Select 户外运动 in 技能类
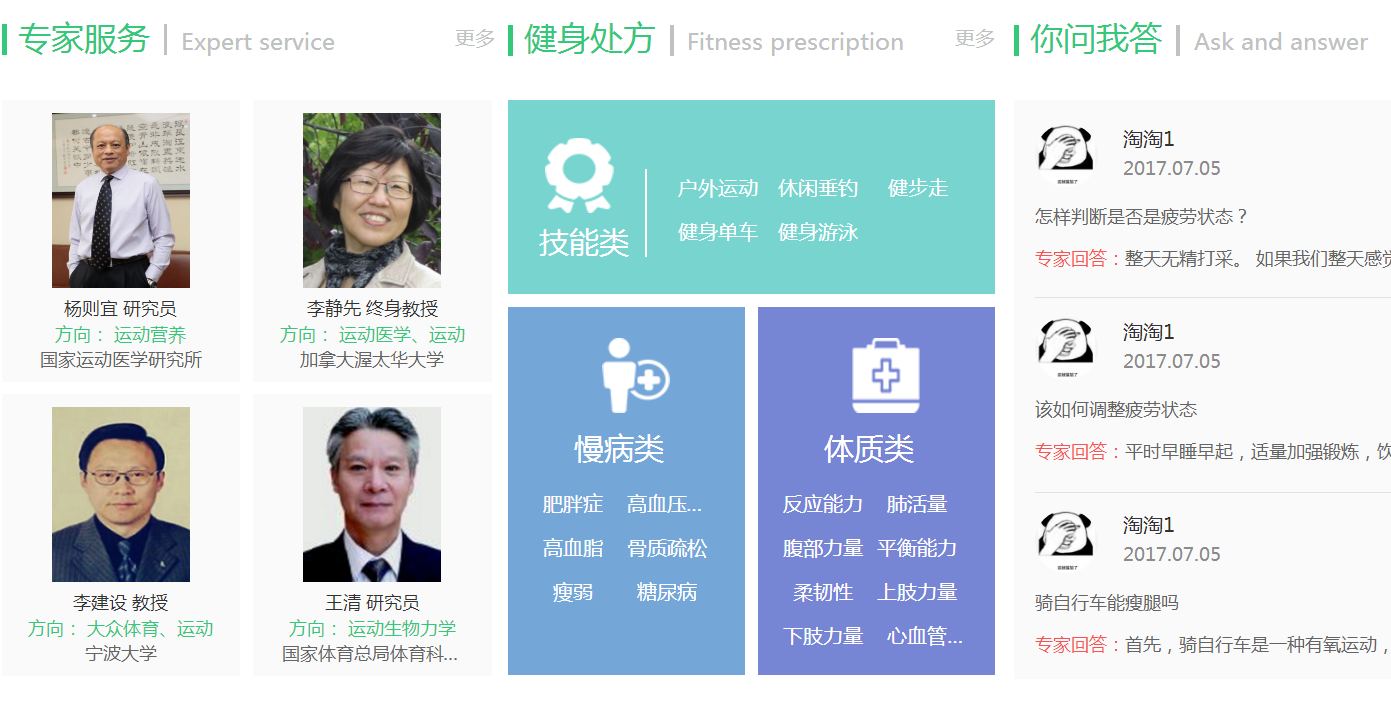This screenshot has width=1391, height=711. coord(718,188)
